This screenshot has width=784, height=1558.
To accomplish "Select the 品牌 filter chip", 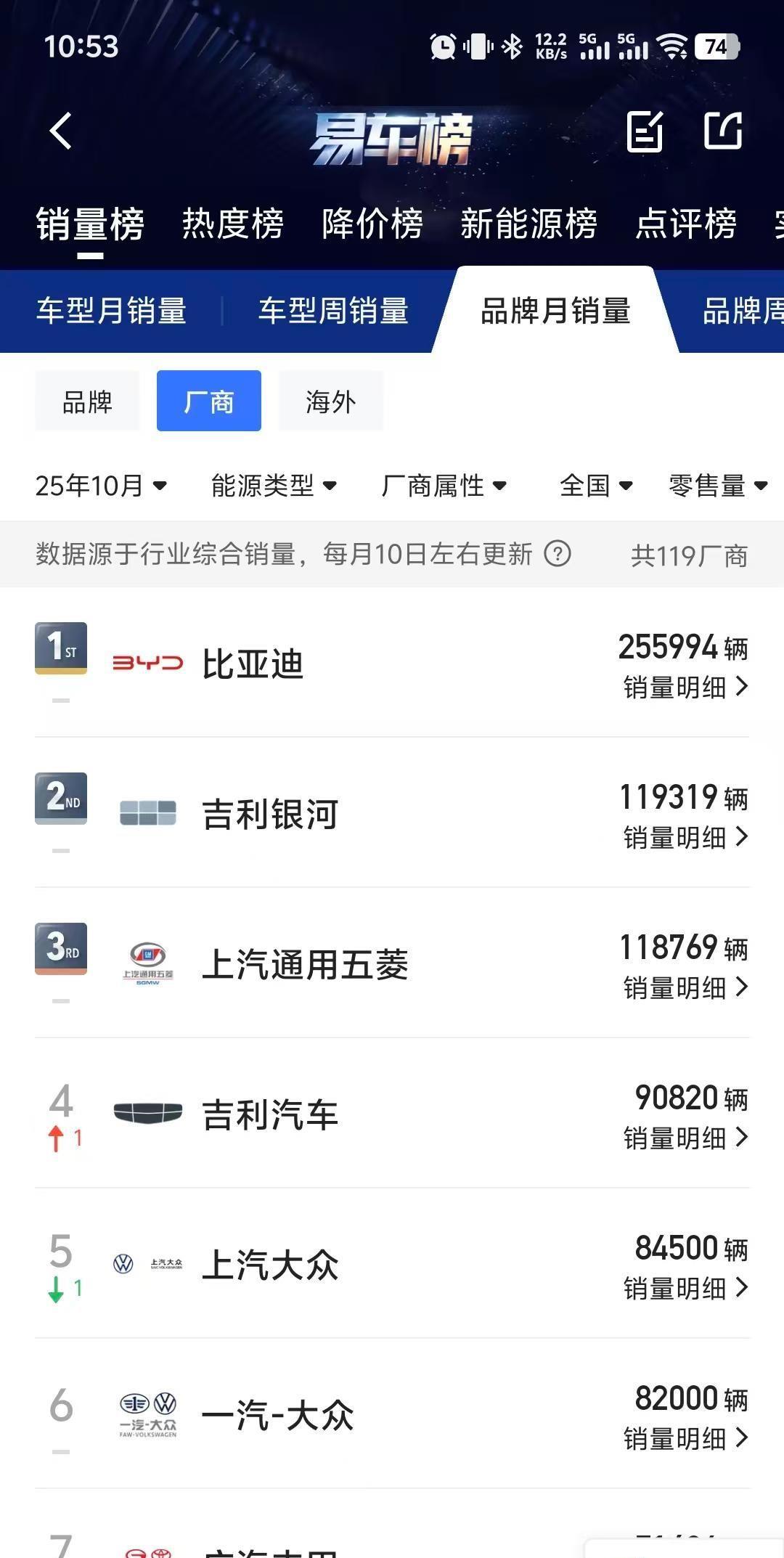I will tap(87, 401).
